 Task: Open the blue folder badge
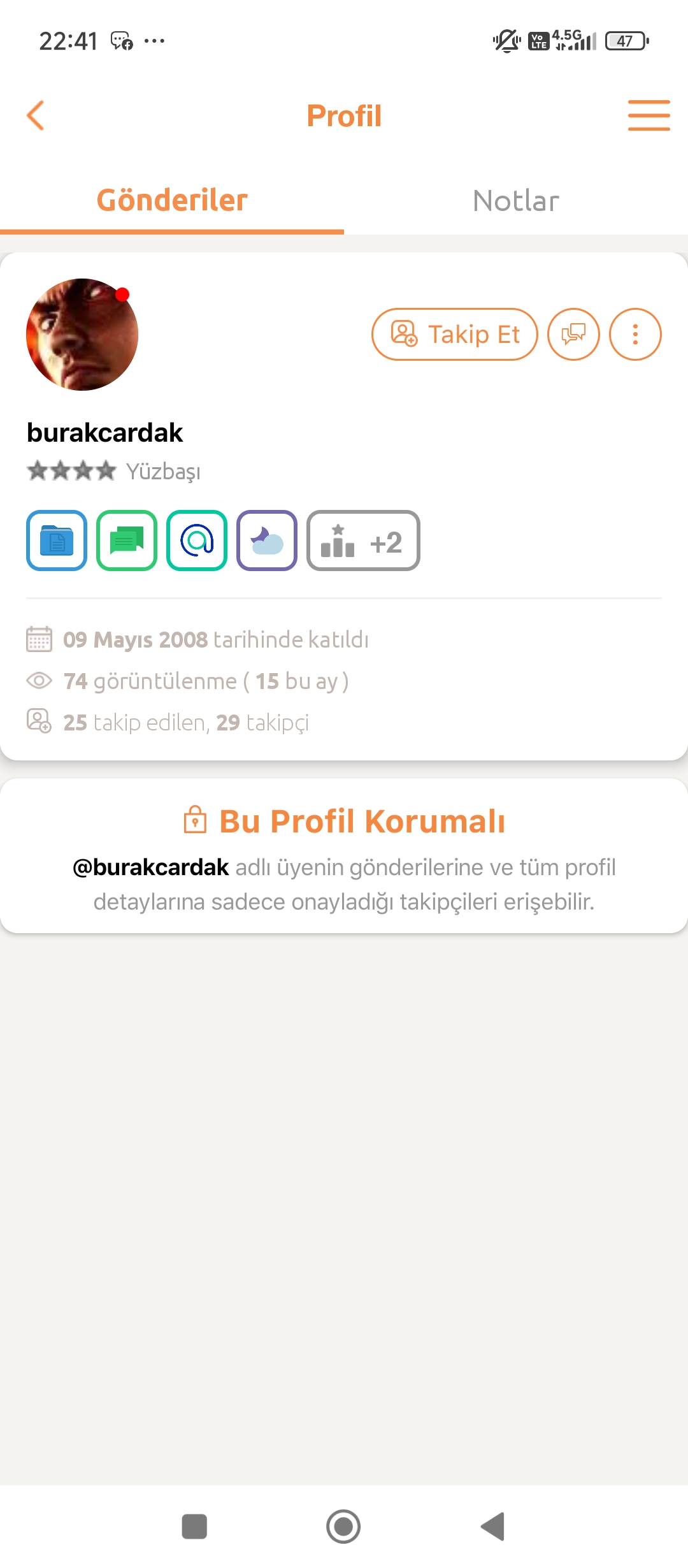click(x=57, y=541)
